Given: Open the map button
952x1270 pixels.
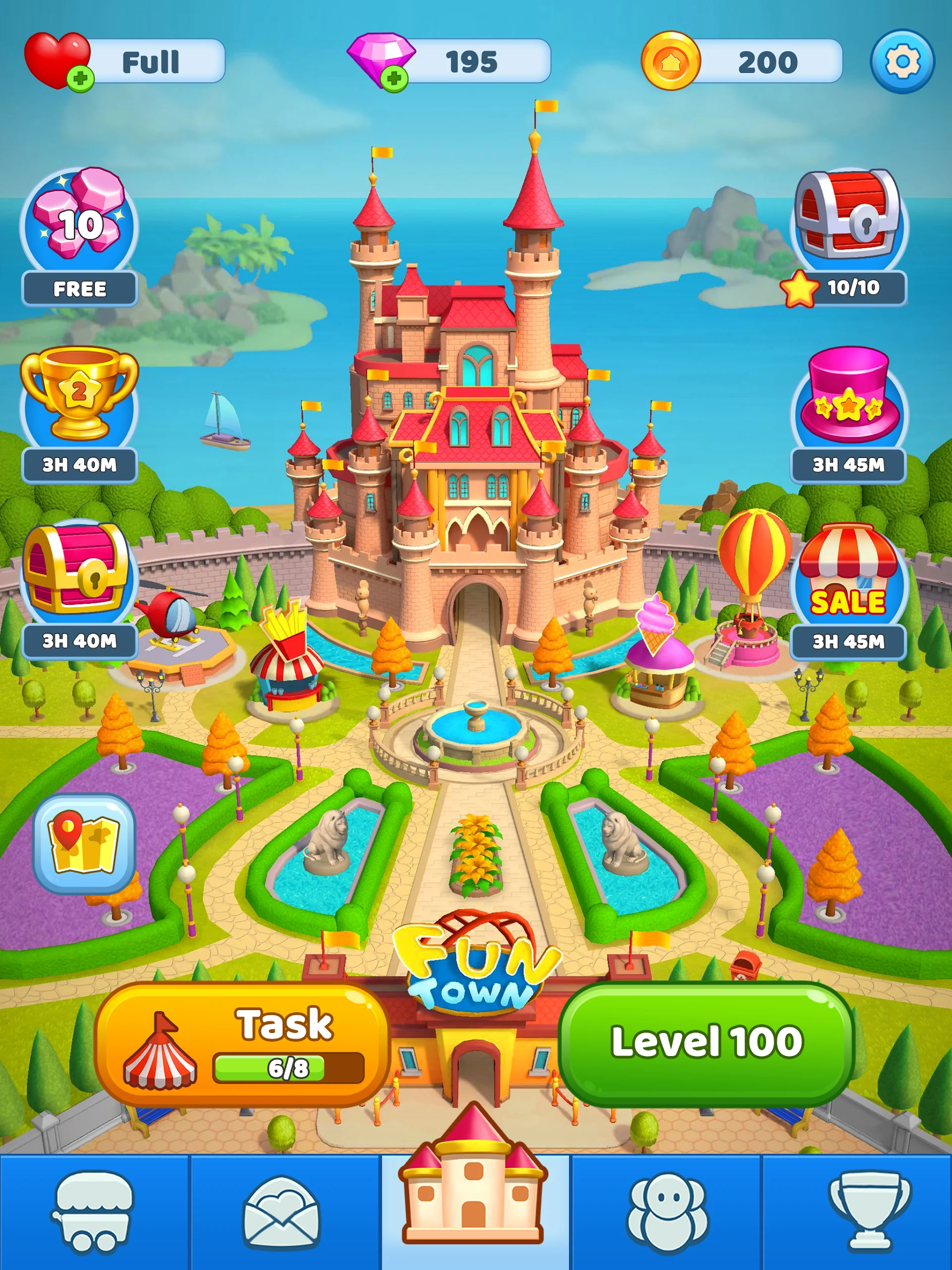Looking at the screenshot, I should click(x=84, y=844).
